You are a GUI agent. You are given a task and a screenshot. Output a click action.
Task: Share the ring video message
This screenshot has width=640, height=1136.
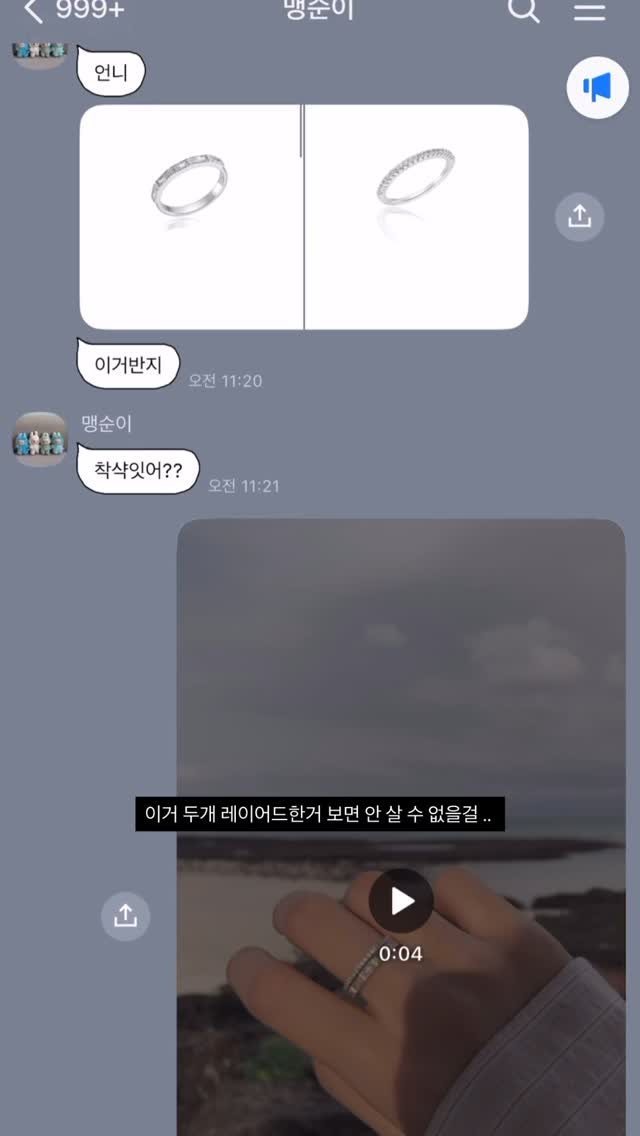(126, 915)
